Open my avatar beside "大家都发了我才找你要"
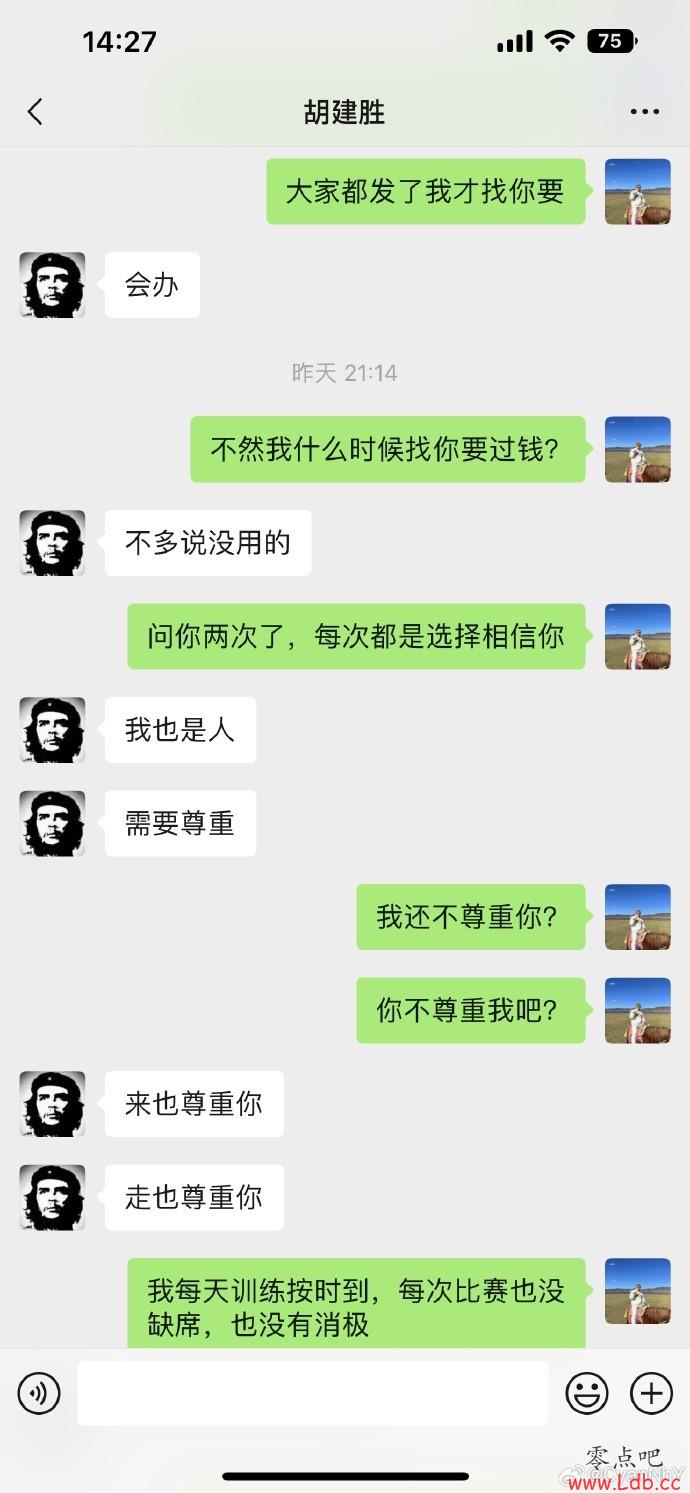The image size is (690, 1493). 638,191
